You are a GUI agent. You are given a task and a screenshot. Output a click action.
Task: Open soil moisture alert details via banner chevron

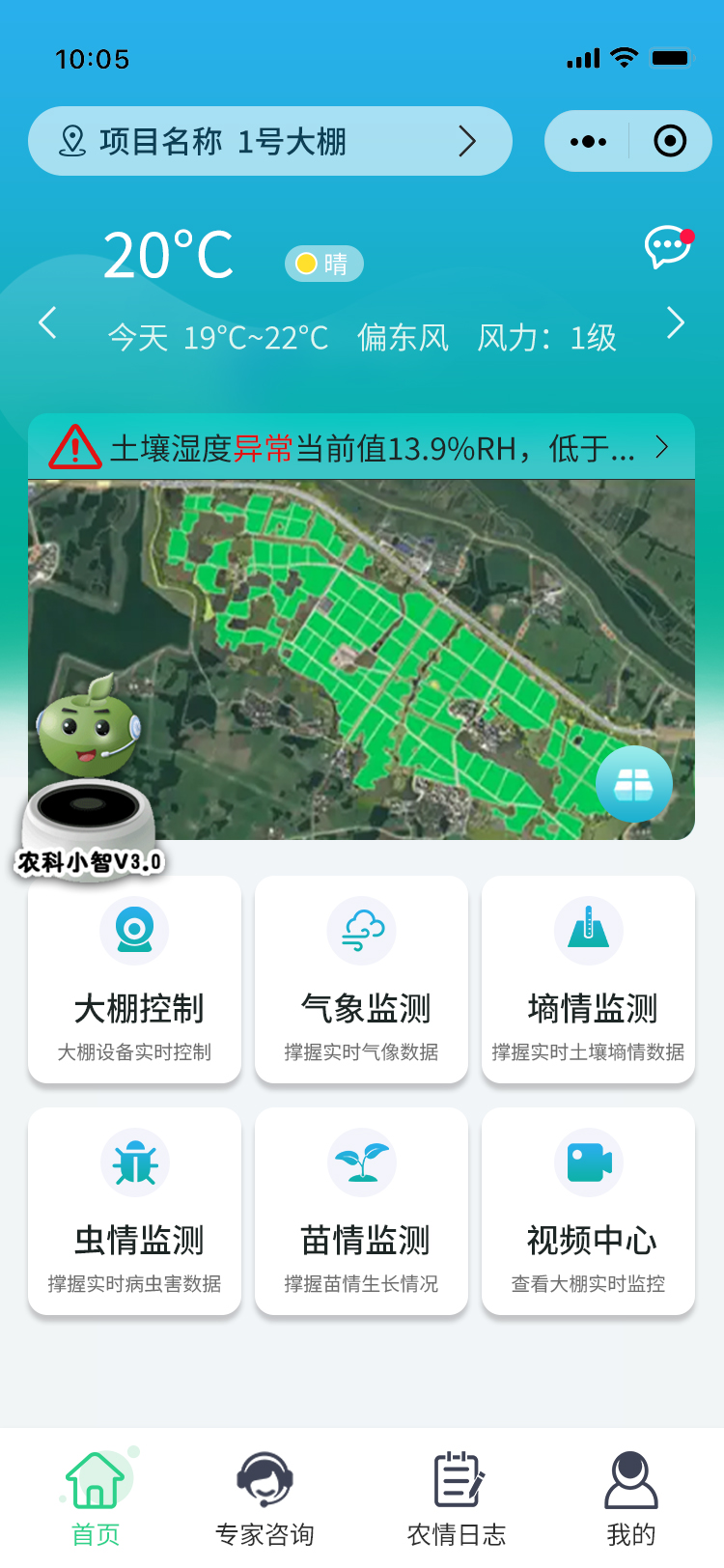(x=662, y=446)
